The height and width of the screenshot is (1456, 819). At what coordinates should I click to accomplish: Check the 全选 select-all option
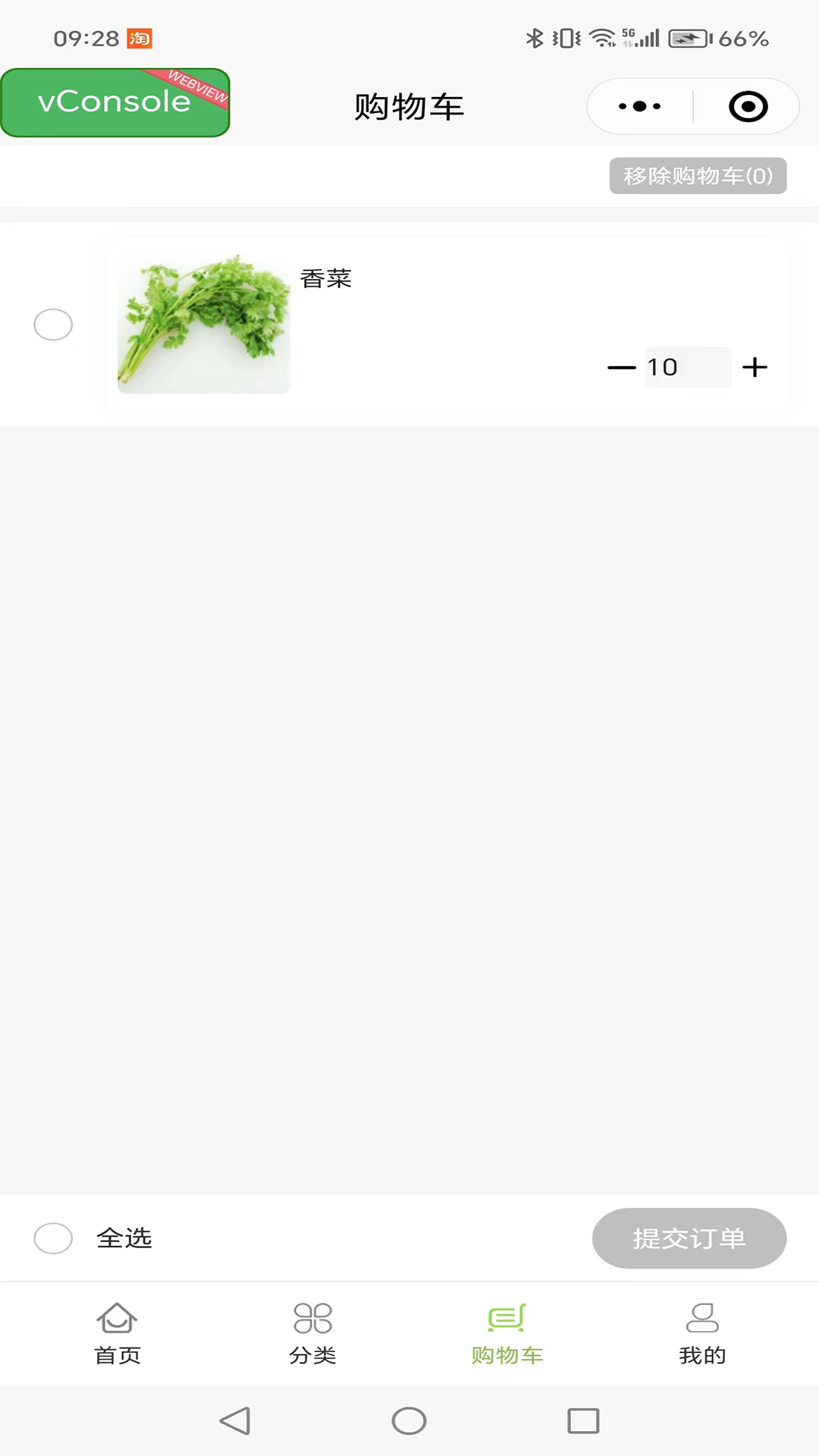pyautogui.click(x=53, y=1238)
